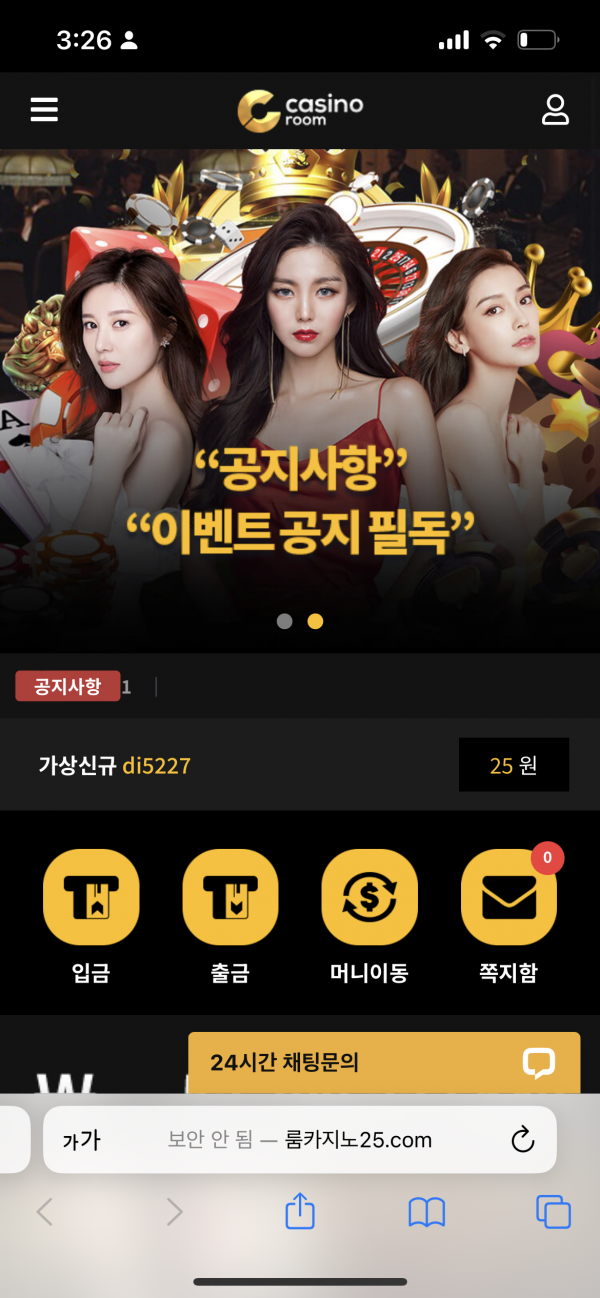Share this page via Safari

(x=300, y=1212)
